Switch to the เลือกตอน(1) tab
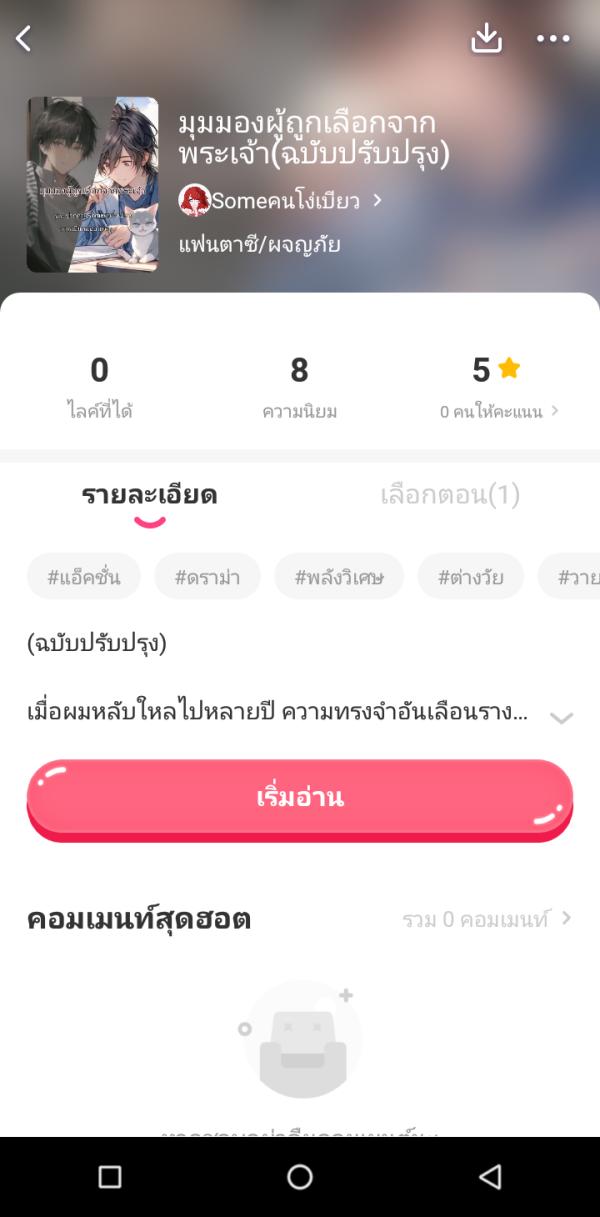 450,495
